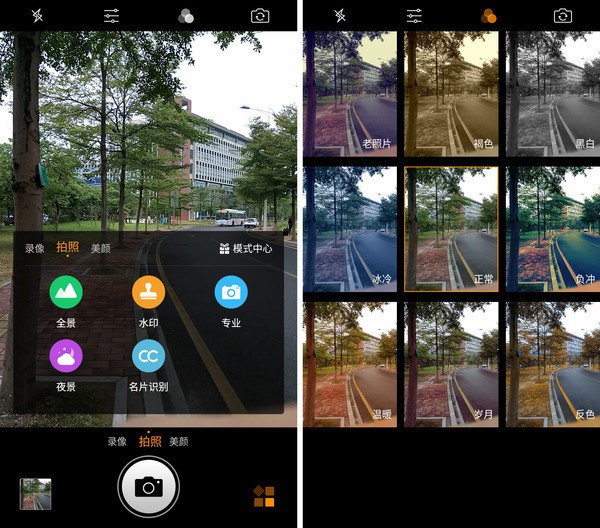This screenshot has width=600, height=528.
Task: Open the 名片识别 business card scanner
Action: point(148,355)
